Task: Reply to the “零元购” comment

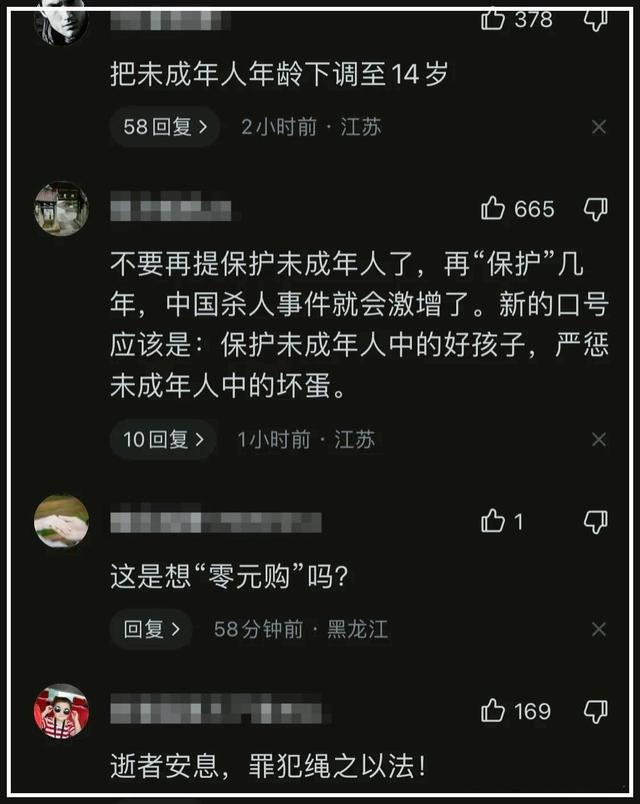Action: click(x=151, y=629)
